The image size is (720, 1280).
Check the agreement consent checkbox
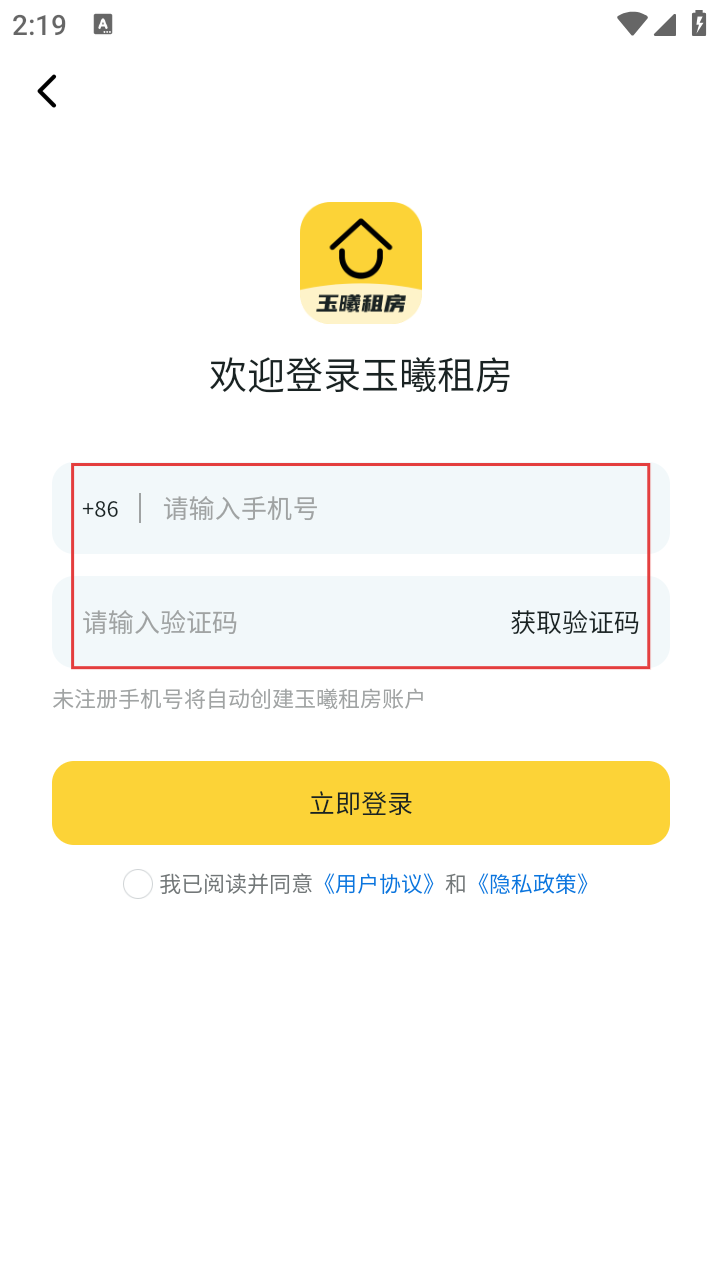pos(138,884)
